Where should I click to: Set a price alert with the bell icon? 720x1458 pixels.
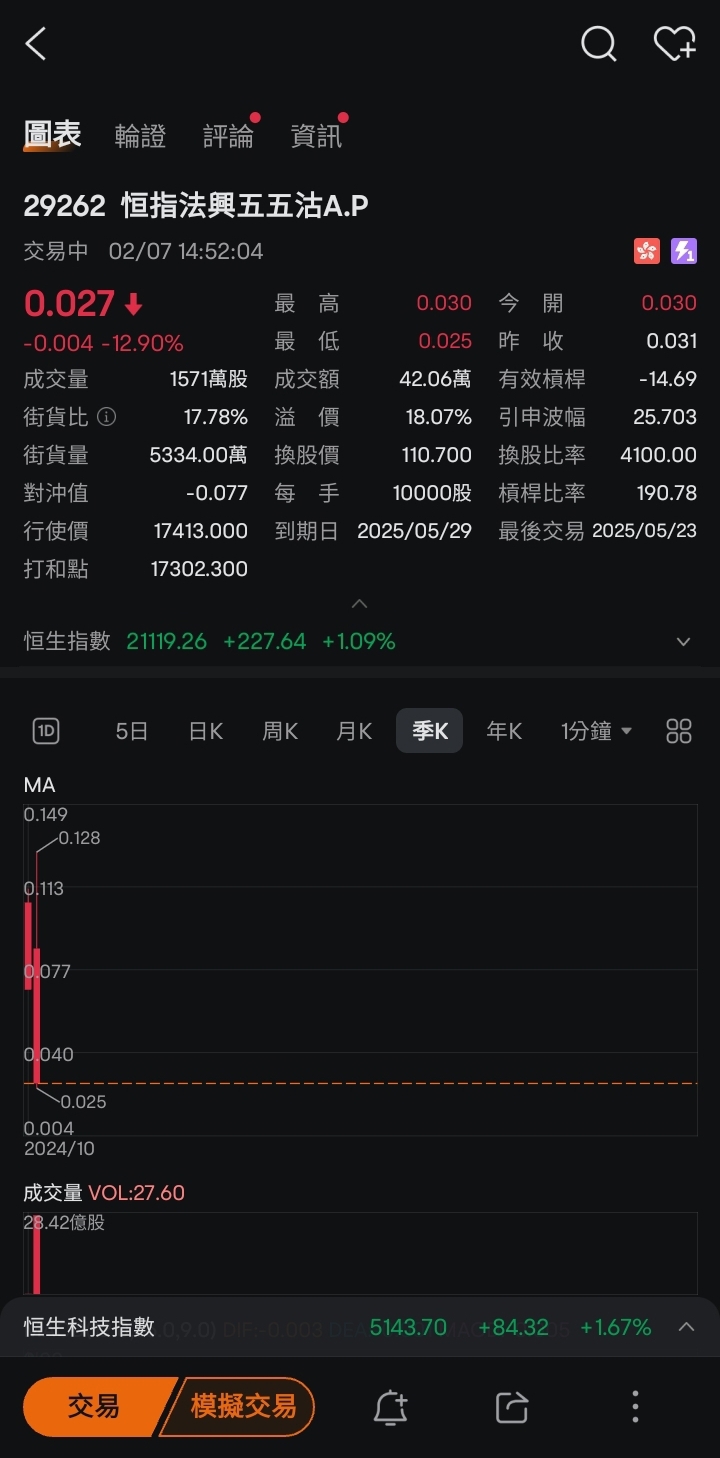pos(390,1407)
